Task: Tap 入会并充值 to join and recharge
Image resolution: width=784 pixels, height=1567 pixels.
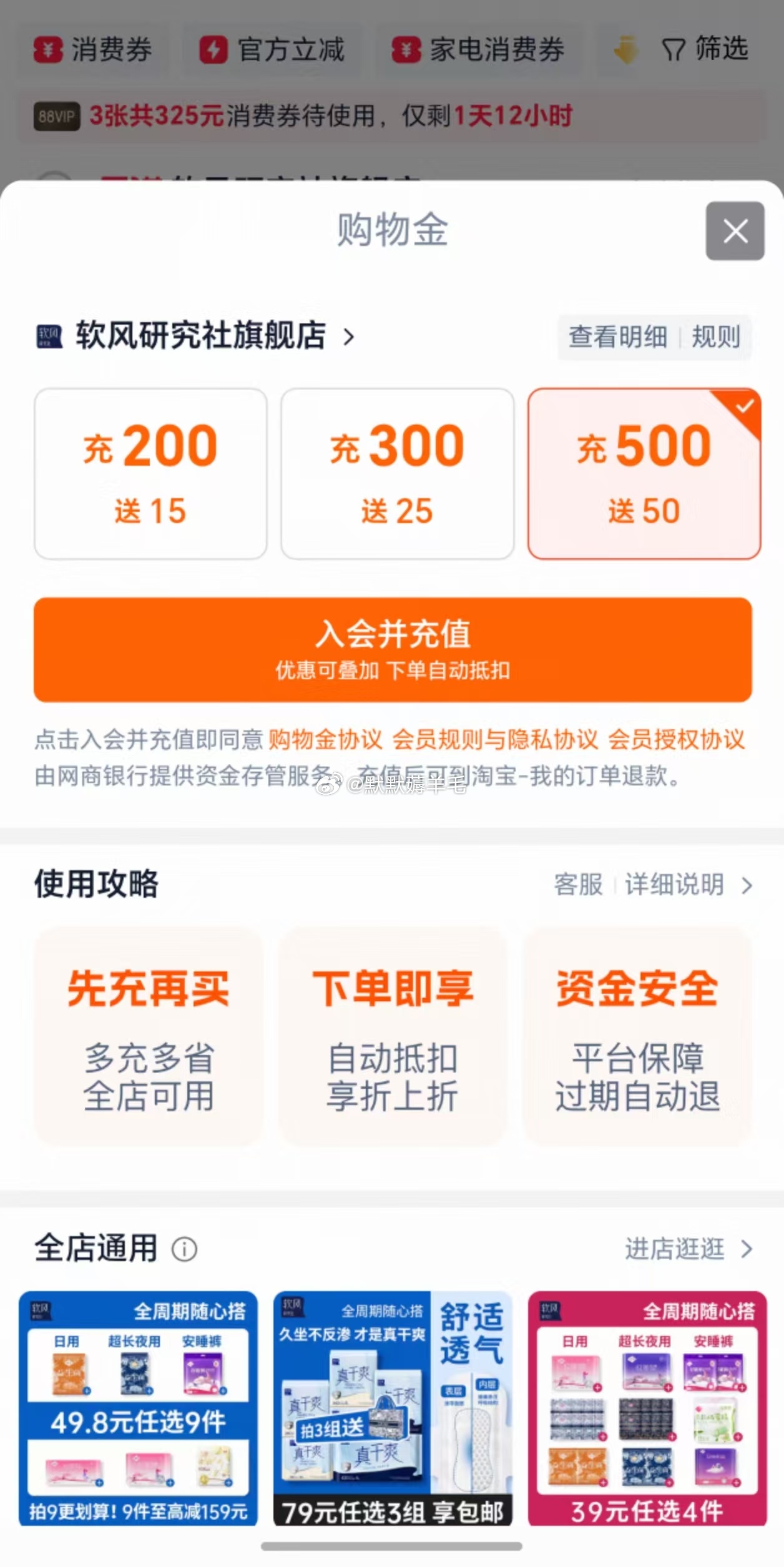Action: tap(392, 649)
